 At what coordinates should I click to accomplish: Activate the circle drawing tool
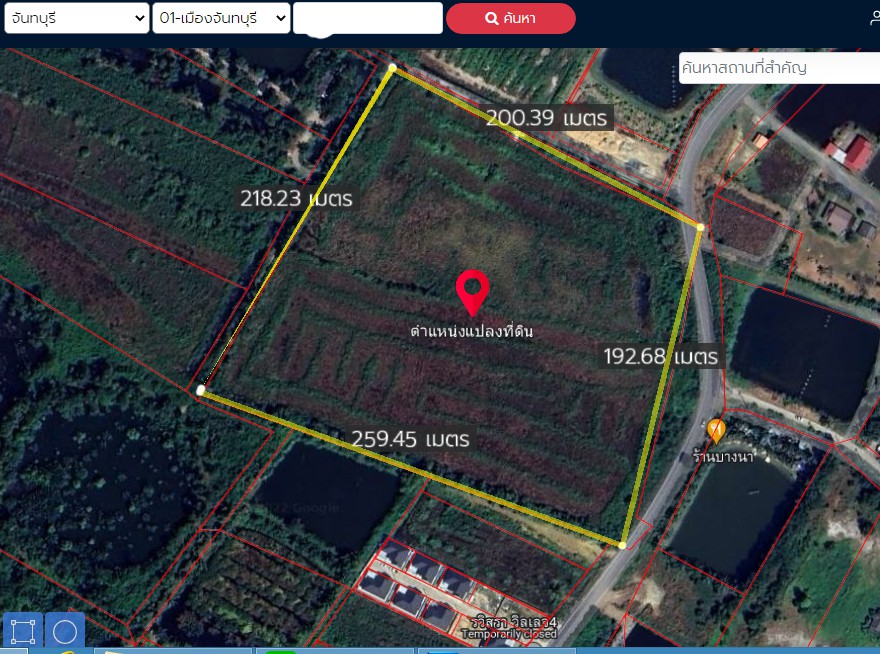click(x=65, y=631)
